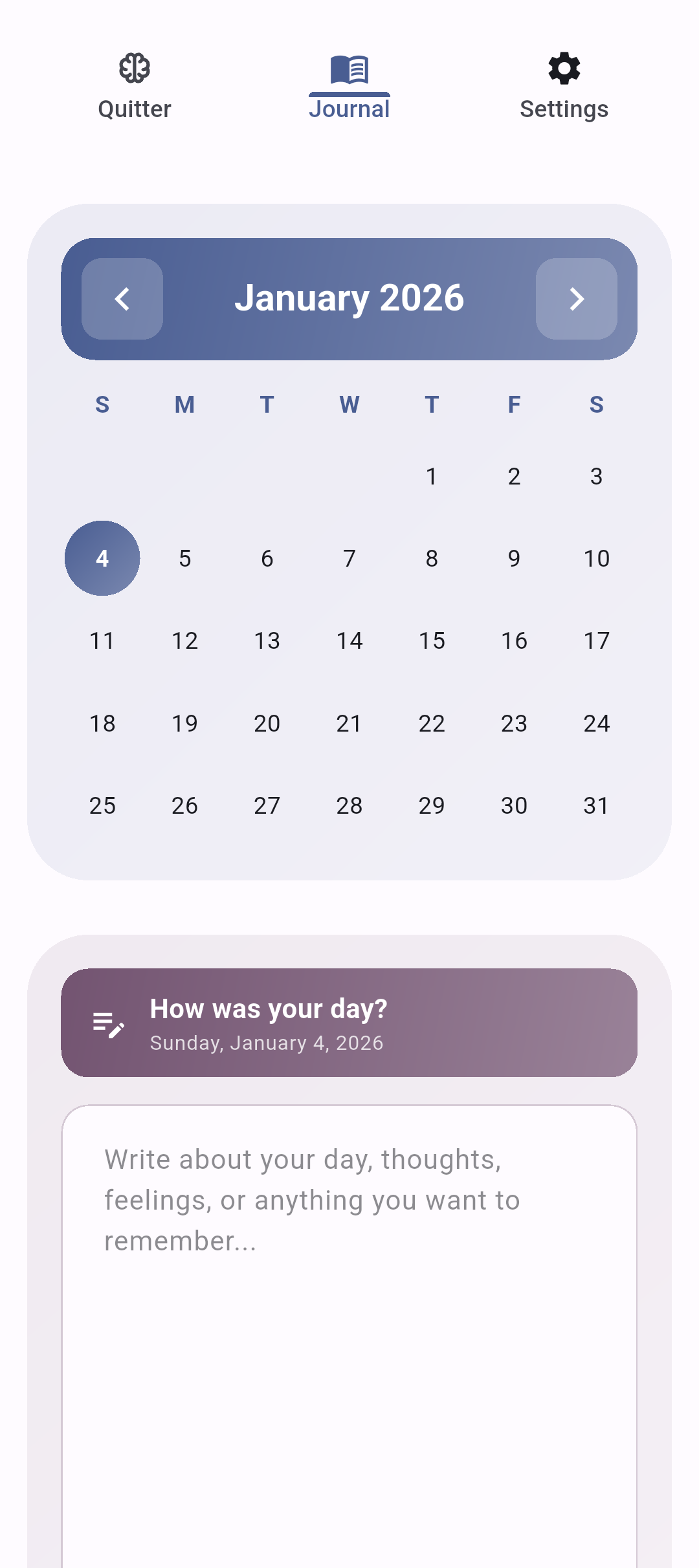Choose January 31 in the calendar

tap(596, 805)
